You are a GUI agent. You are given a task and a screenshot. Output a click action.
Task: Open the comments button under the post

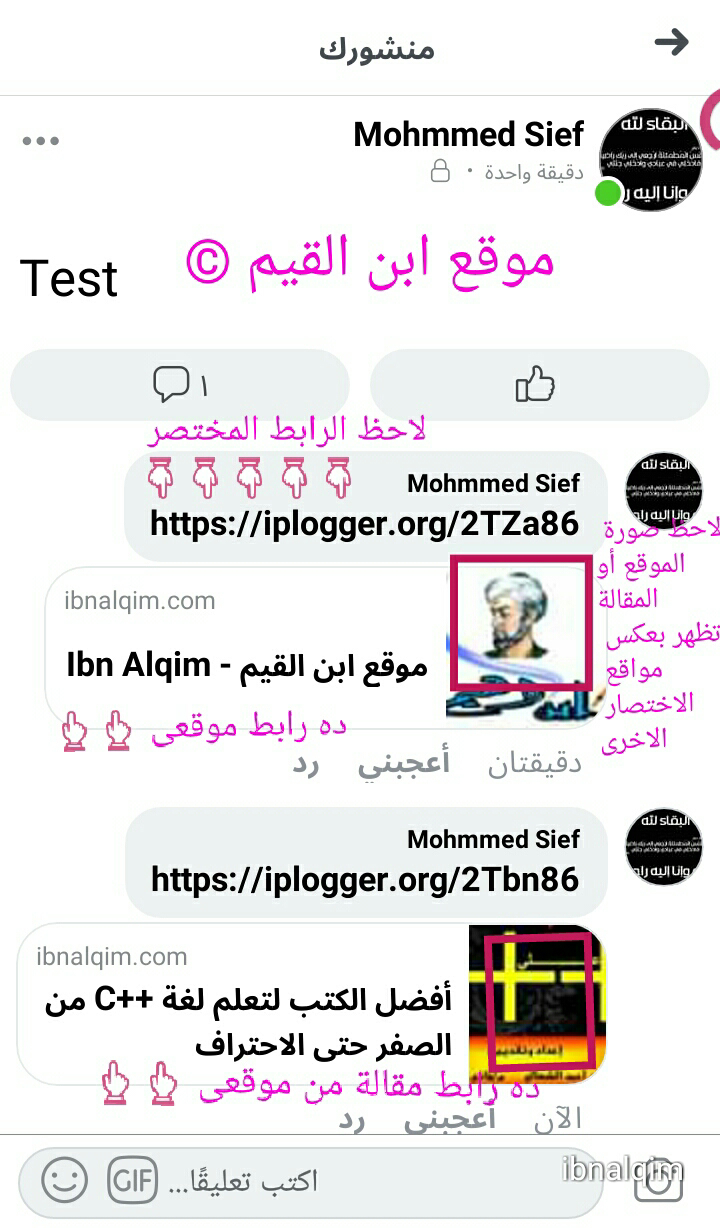[x=180, y=384]
